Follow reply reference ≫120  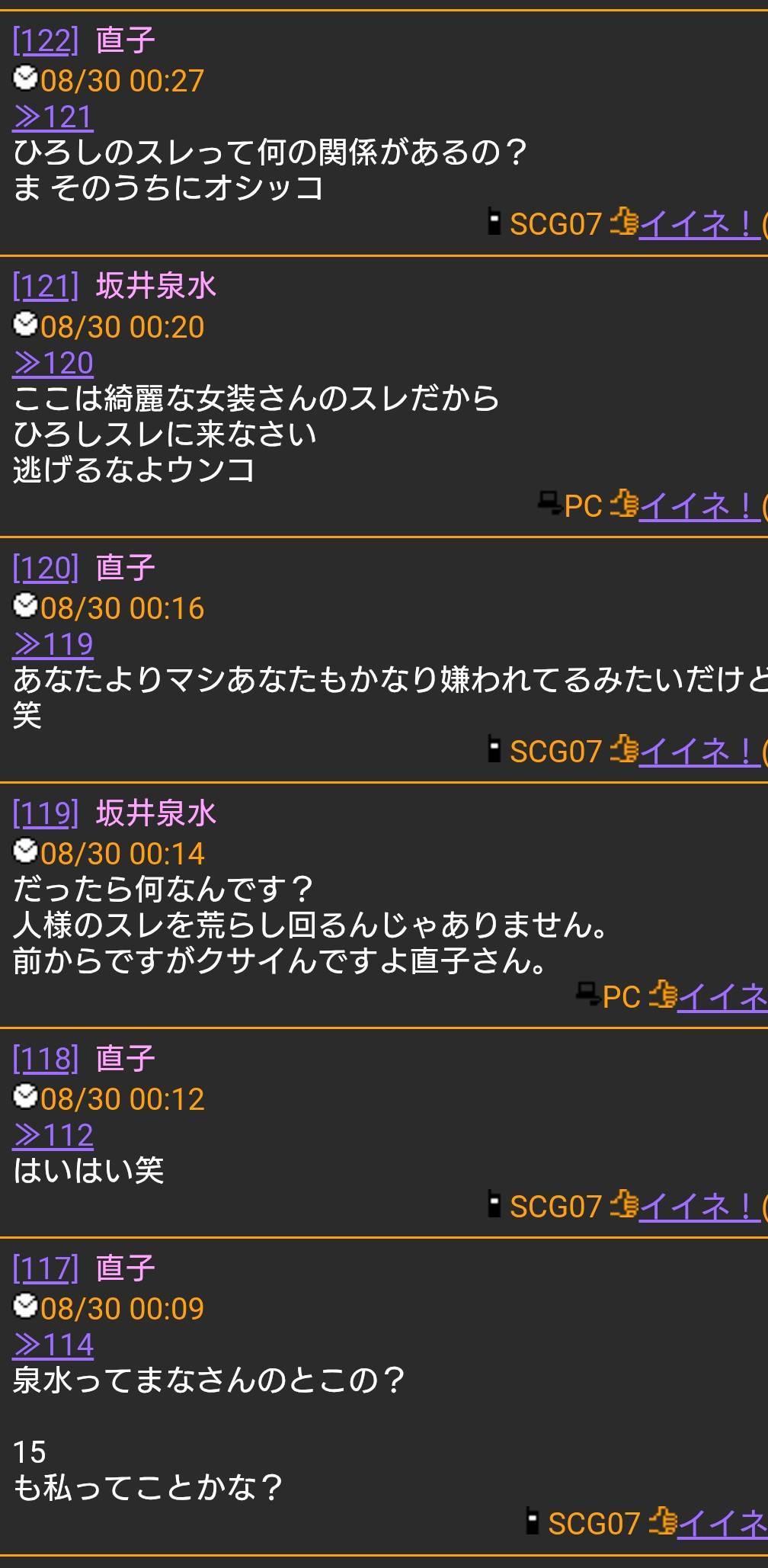53,364
